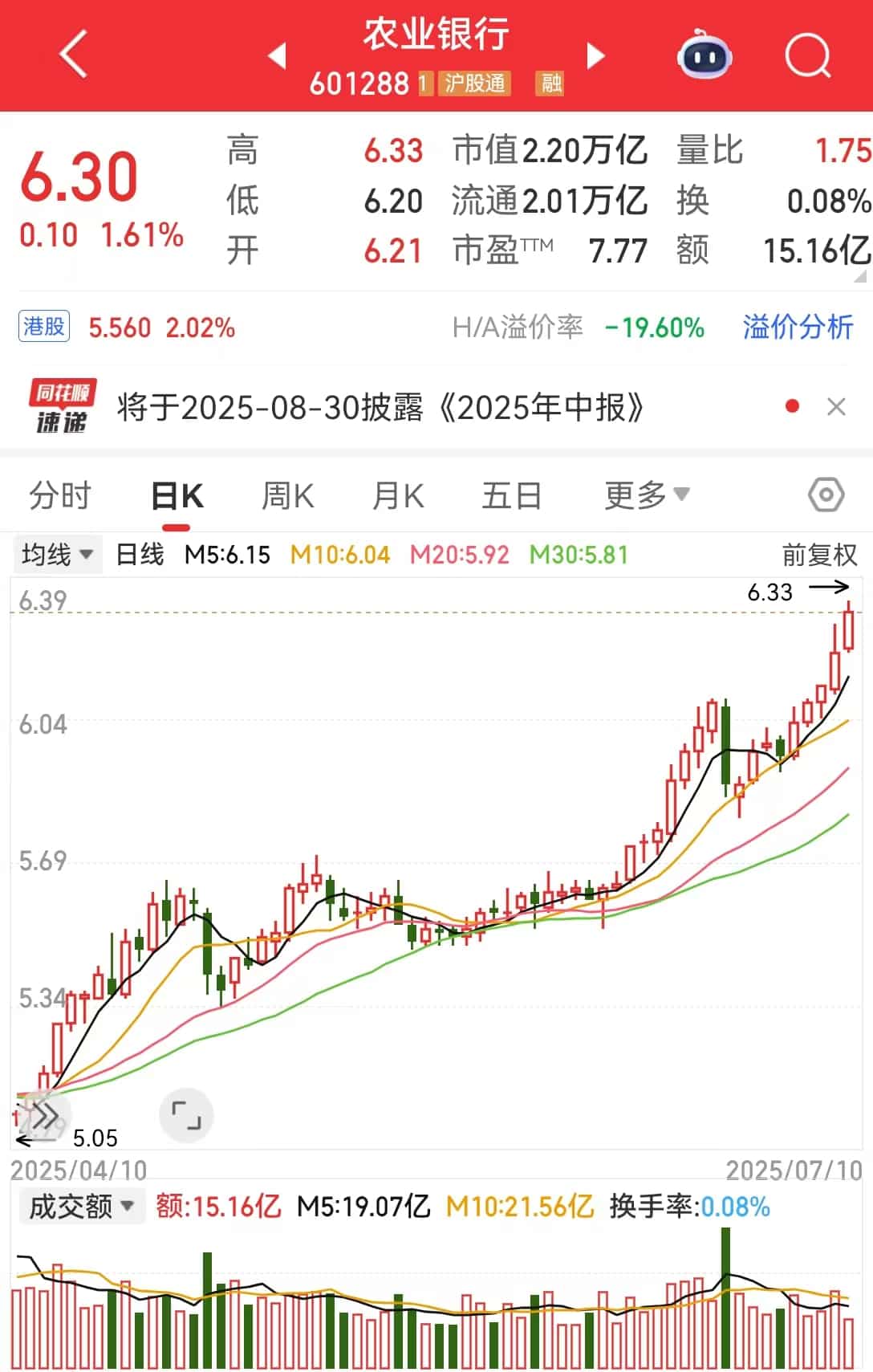Tap the search icon at top right

click(x=808, y=56)
